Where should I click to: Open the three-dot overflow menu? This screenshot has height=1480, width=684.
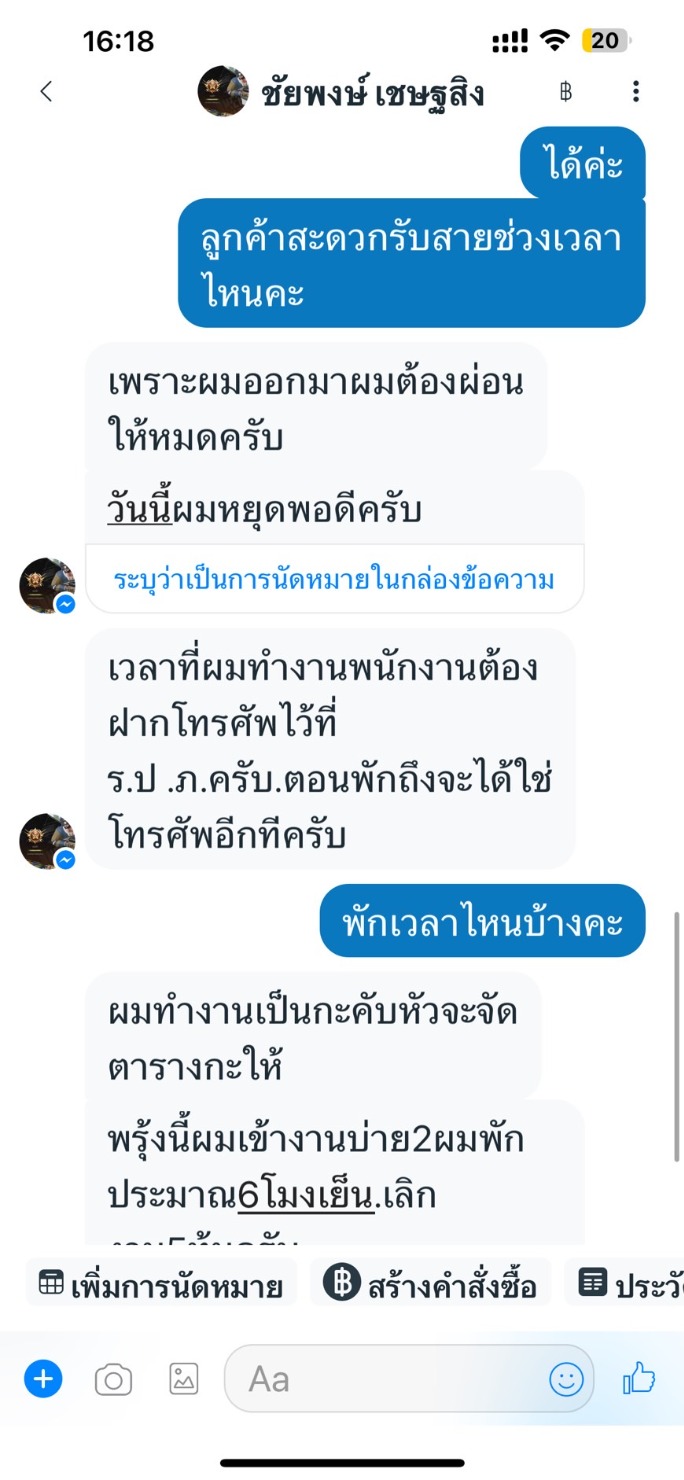pos(636,92)
